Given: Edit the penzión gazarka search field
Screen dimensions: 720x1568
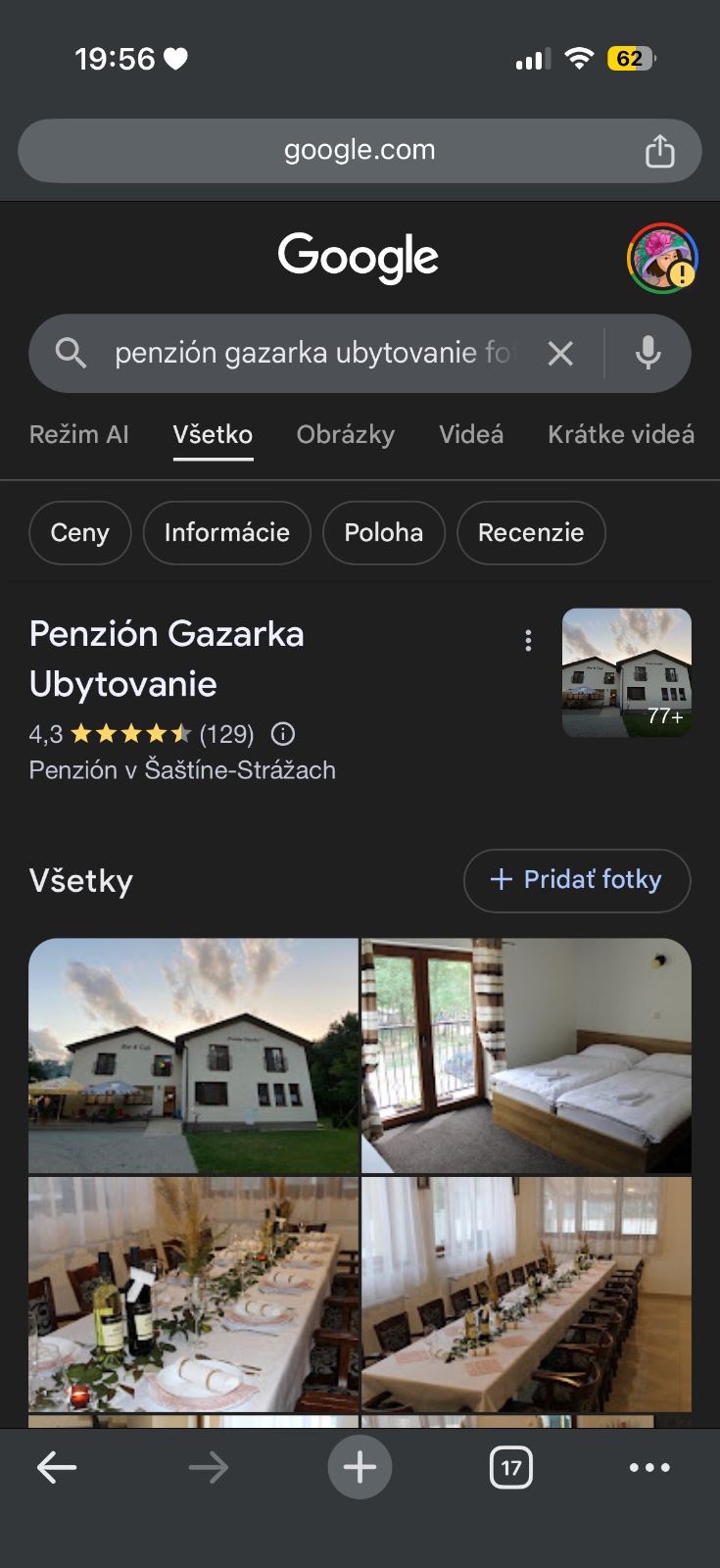Looking at the screenshot, I should [x=312, y=353].
